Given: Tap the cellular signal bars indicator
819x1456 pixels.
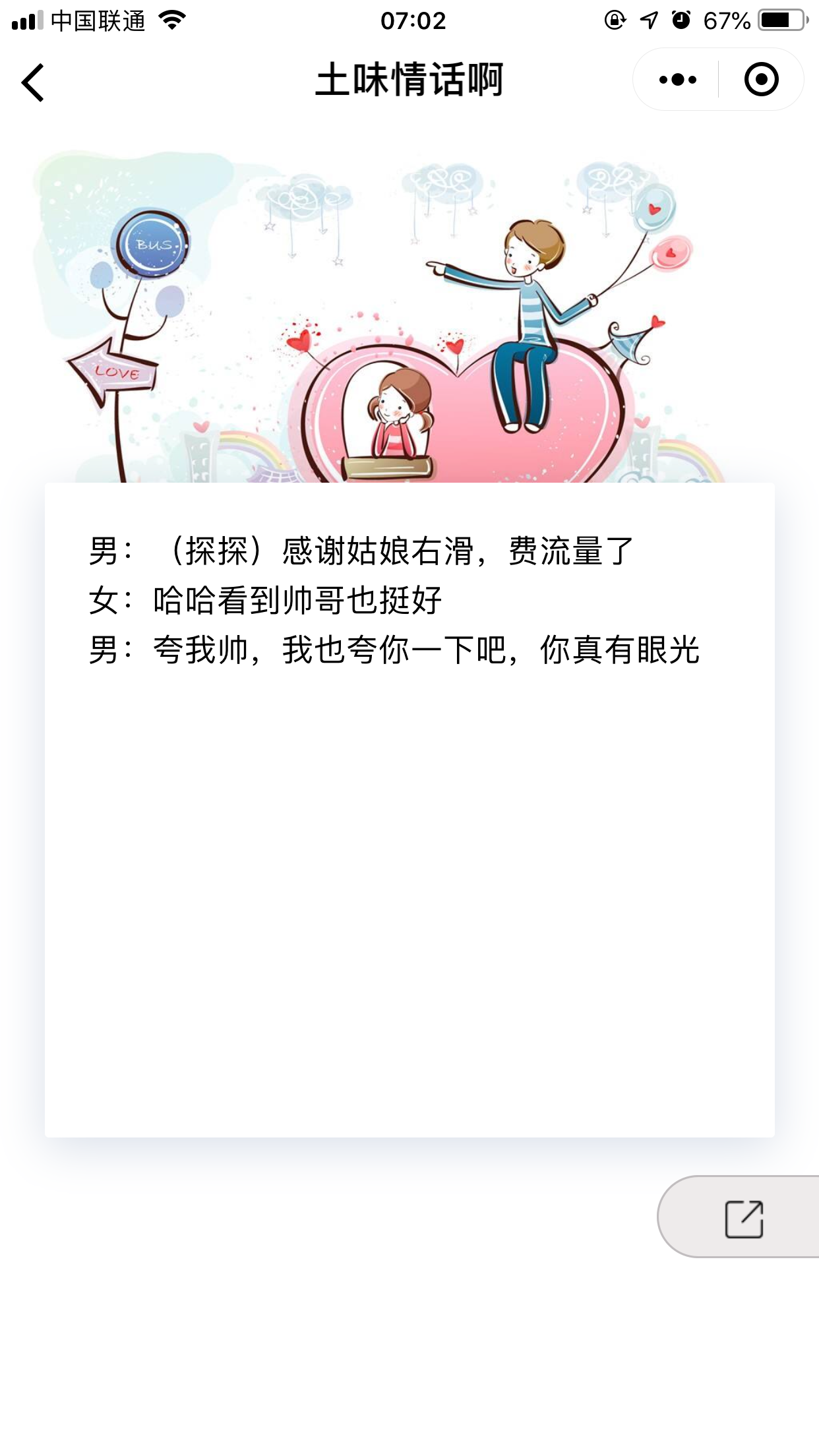Looking at the screenshot, I should (25, 20).
